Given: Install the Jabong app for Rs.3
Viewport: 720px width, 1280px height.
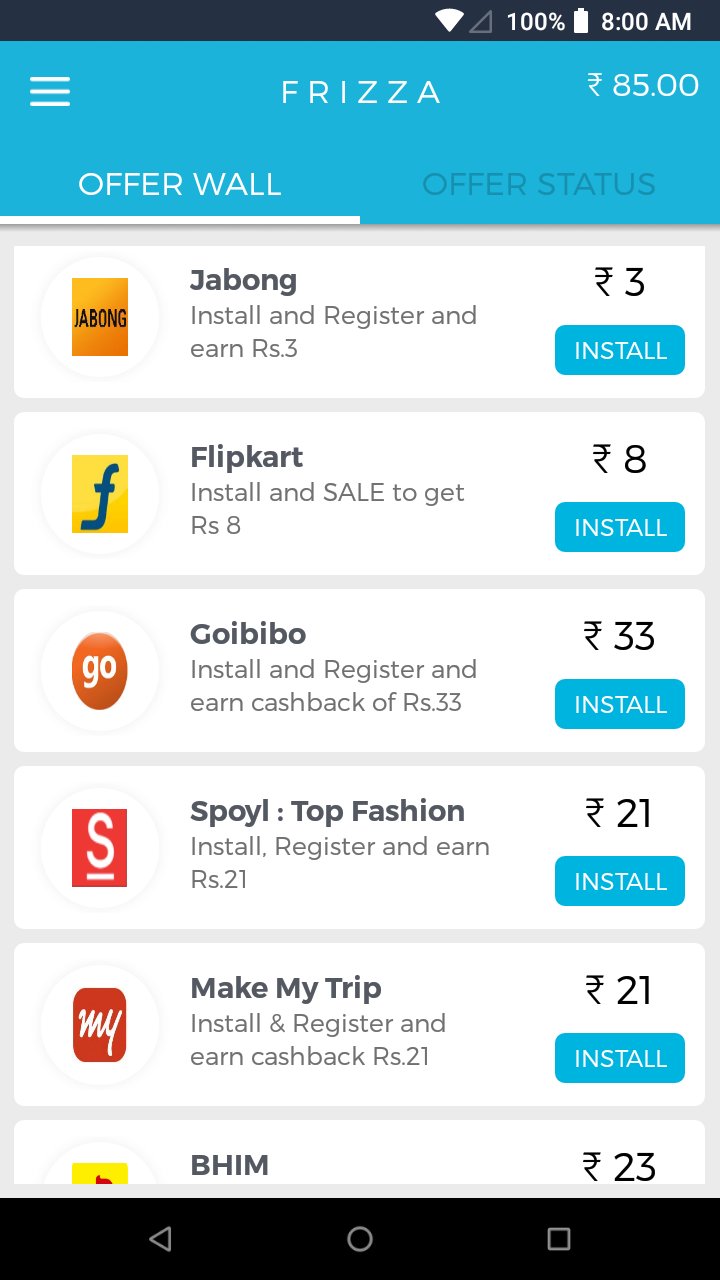Looking at the screenshot, I should pyautogui.click(x=619, y=350).
